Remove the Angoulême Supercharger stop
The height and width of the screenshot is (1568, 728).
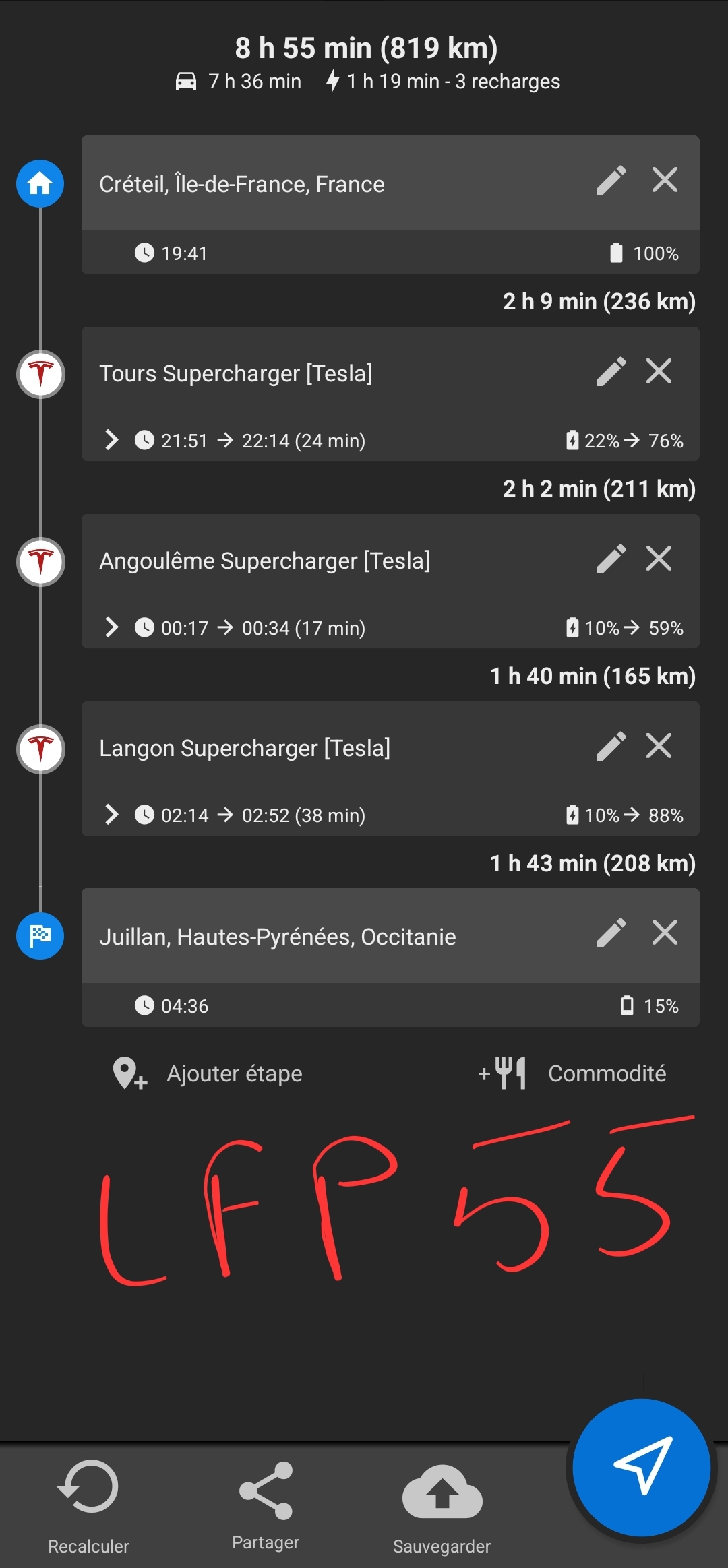coord(659,558)
